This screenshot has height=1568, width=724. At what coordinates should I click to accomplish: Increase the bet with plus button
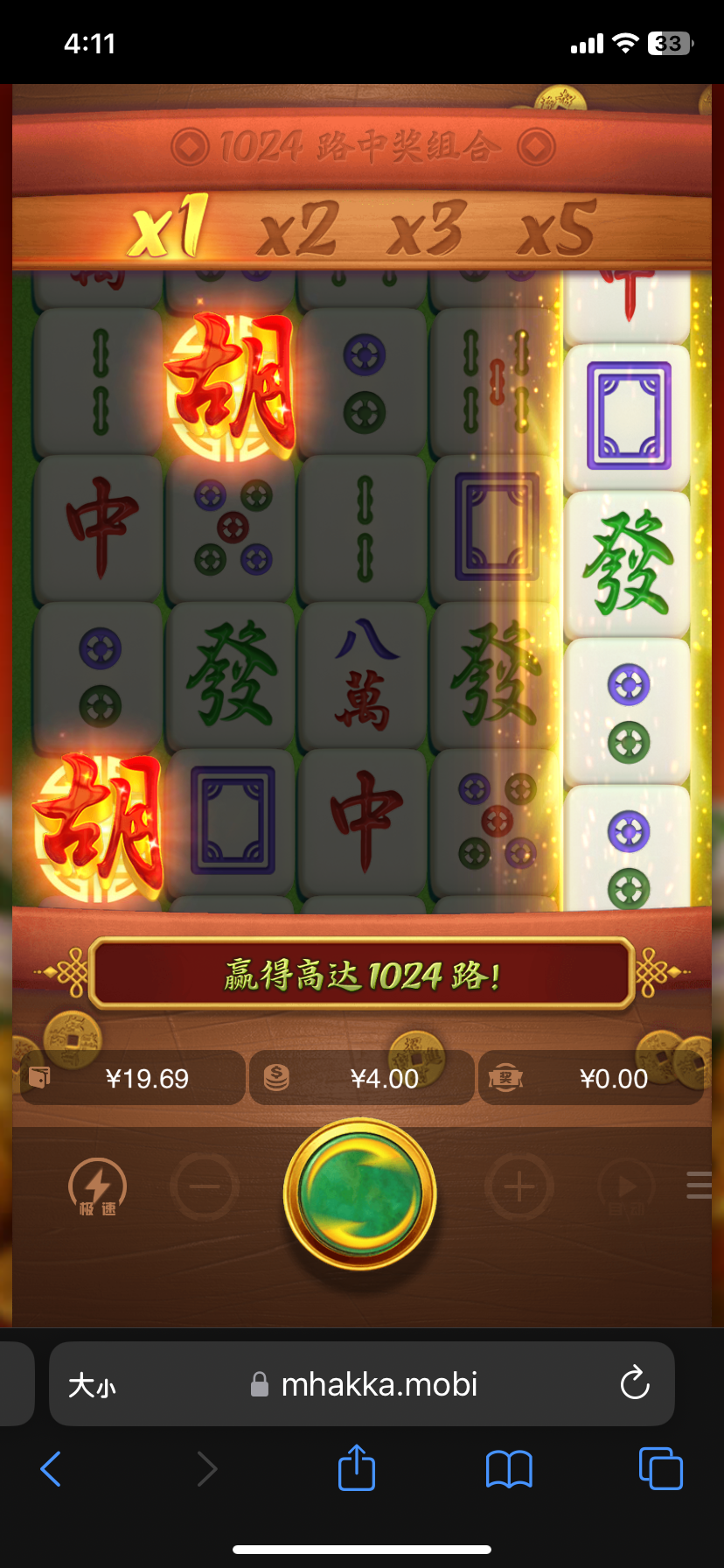(519, 1186)
